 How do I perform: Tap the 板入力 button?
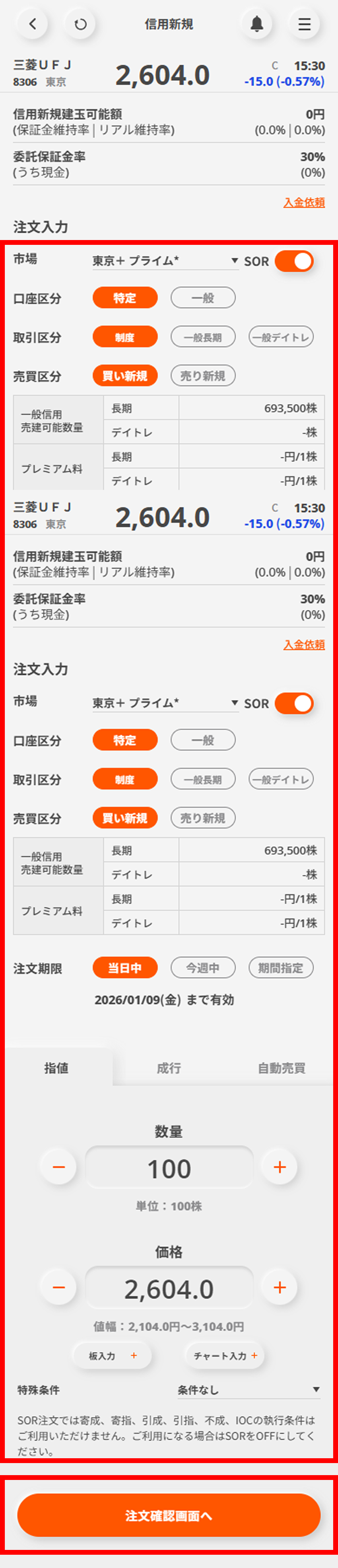tap(112, 1356)
